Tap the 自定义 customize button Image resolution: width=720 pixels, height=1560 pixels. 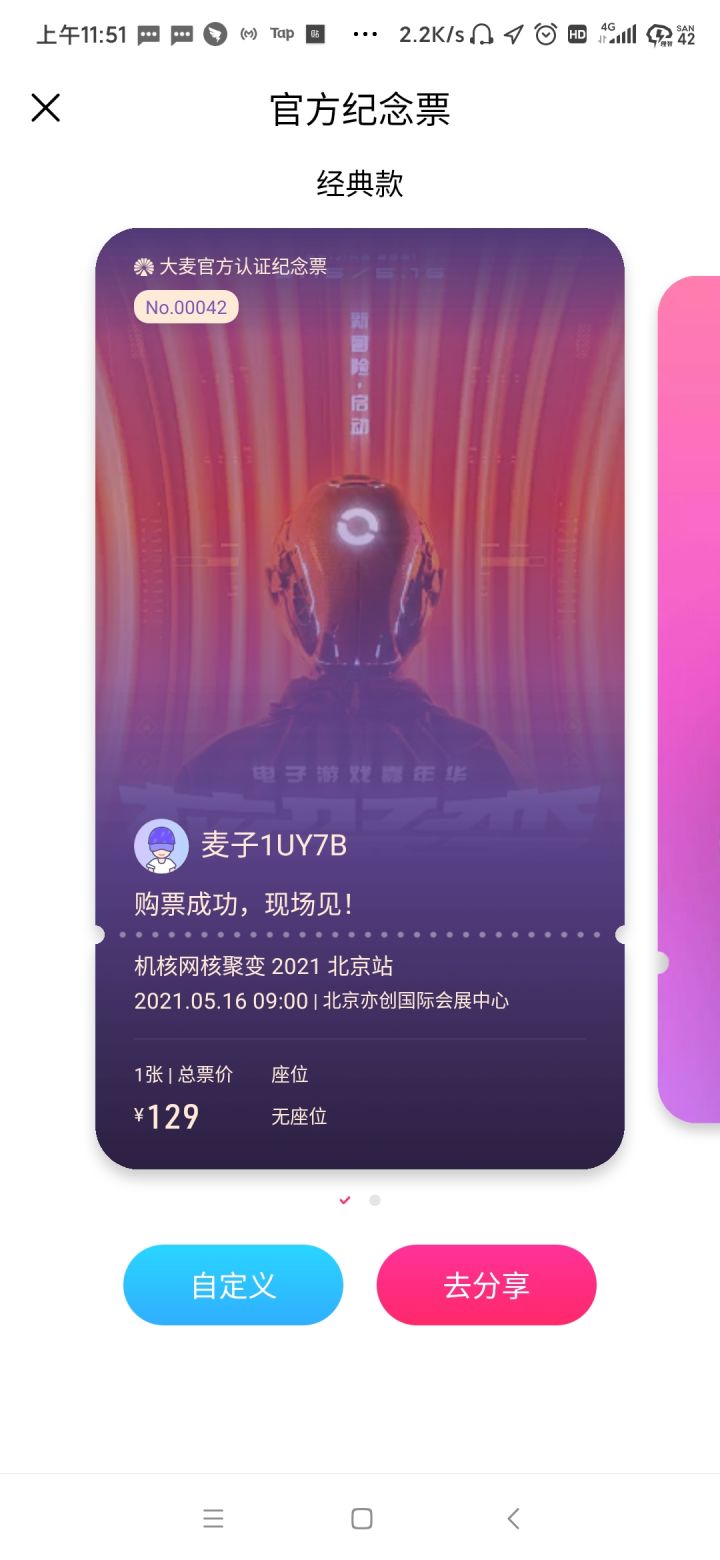click(233, 1284)
